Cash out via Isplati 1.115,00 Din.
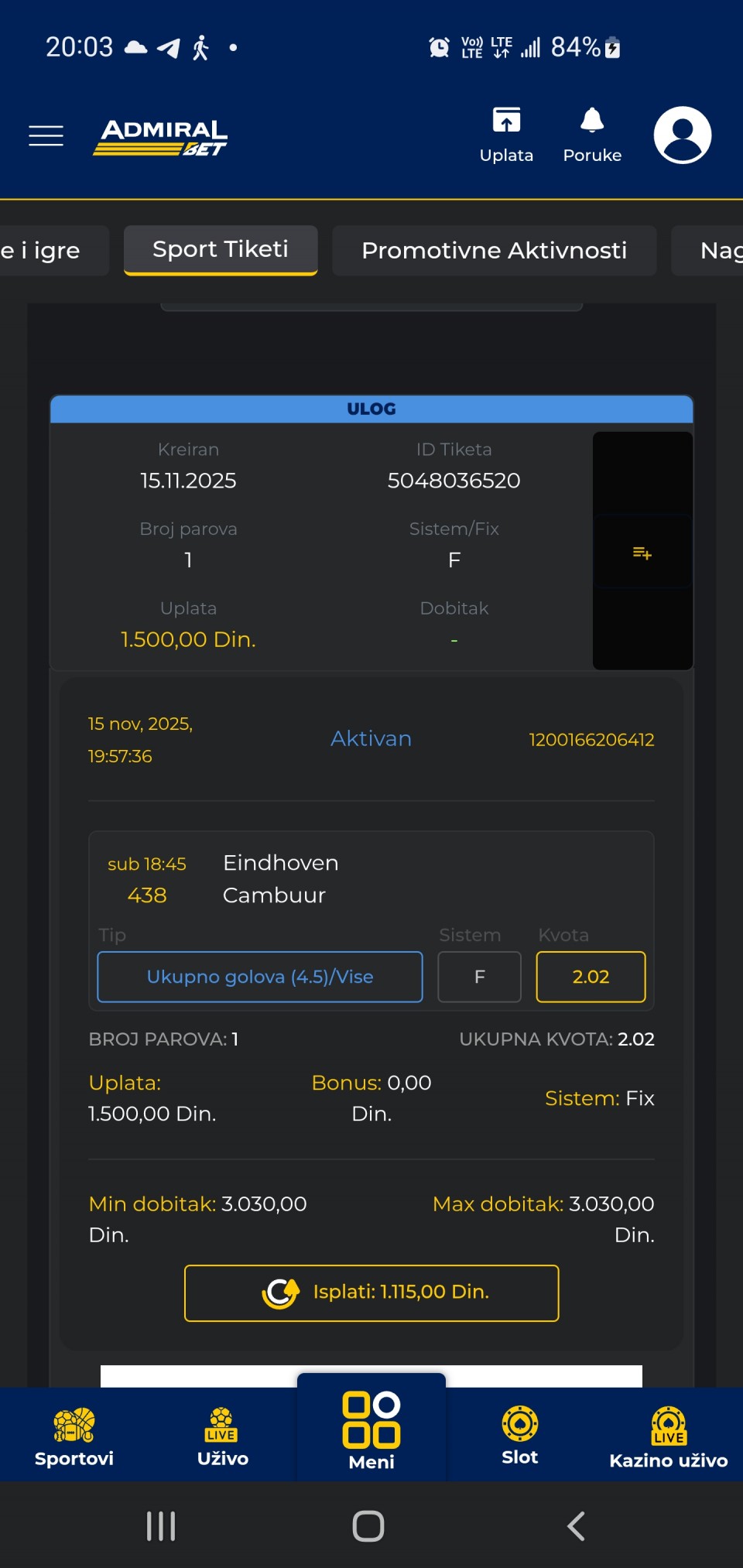Screen dimensions: 743x1568 [371, 1292]
